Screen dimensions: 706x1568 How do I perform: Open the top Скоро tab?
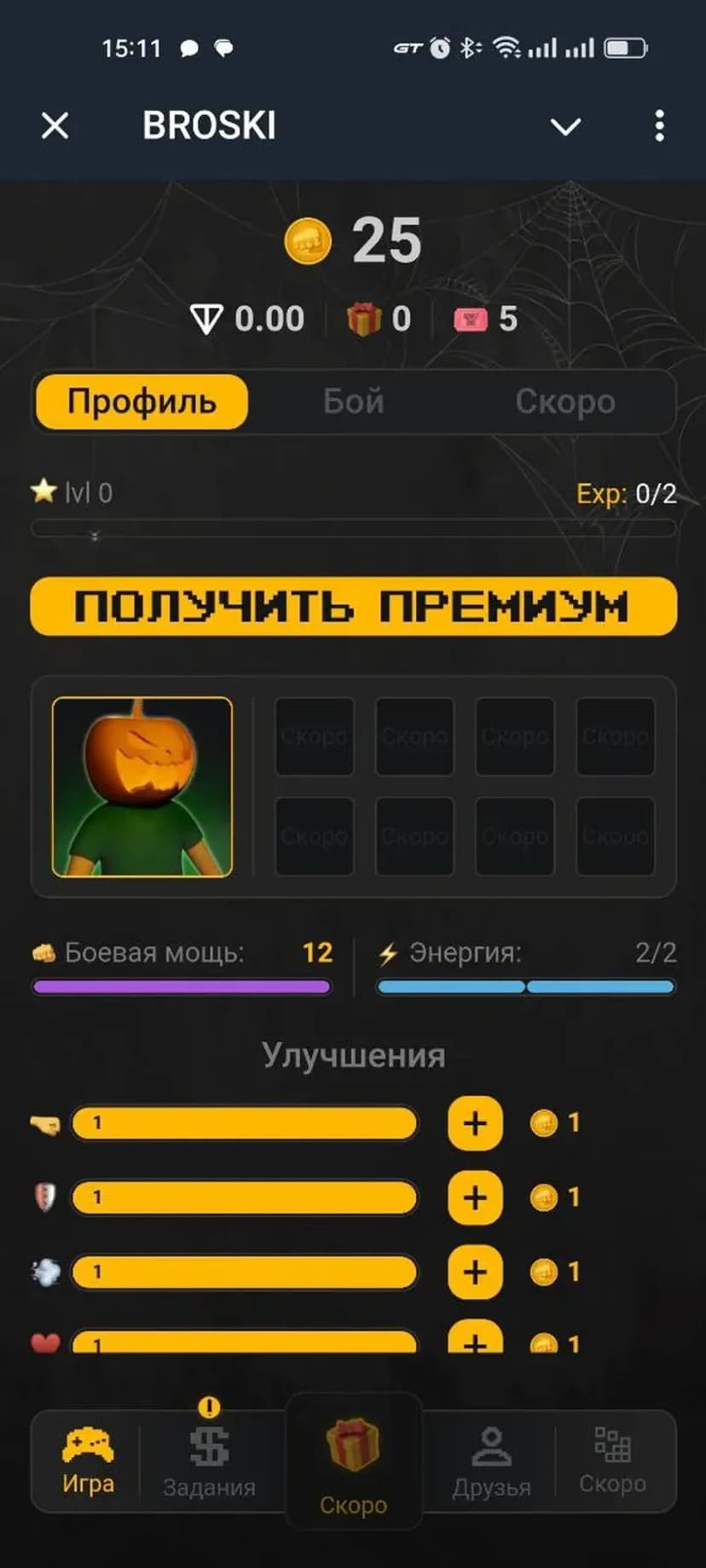tap(564, 401)
